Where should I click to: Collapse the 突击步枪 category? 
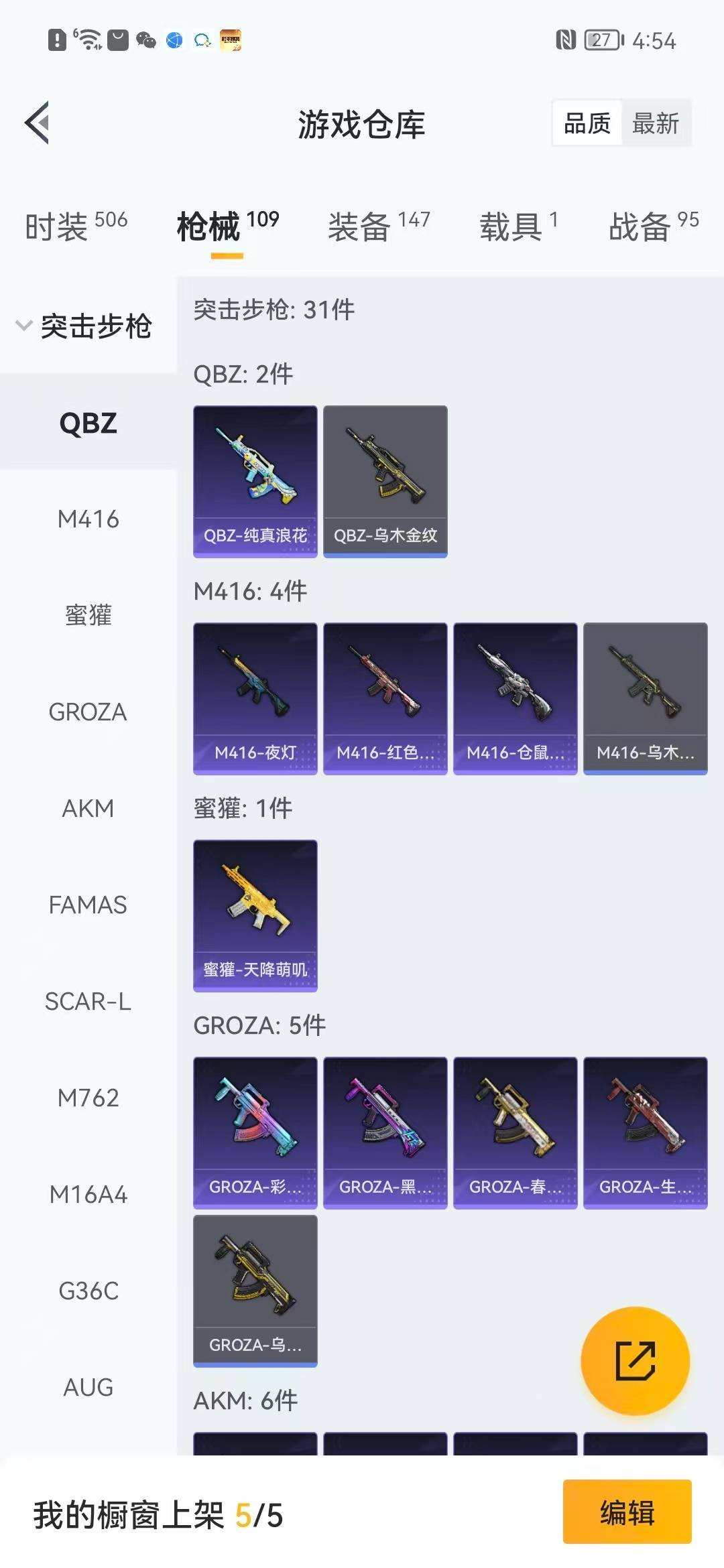tap(84, 326)
